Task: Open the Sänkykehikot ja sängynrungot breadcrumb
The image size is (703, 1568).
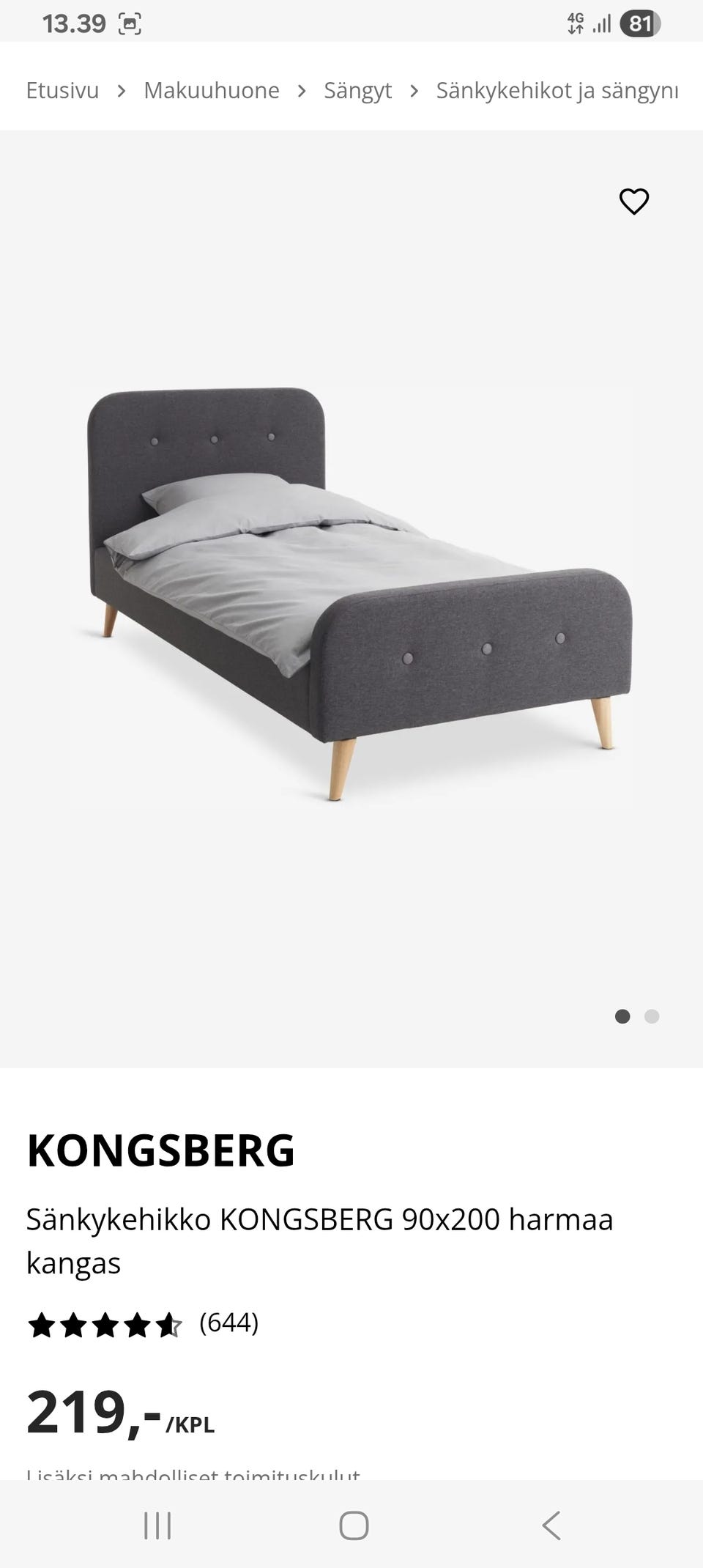Action: [557, 90]
